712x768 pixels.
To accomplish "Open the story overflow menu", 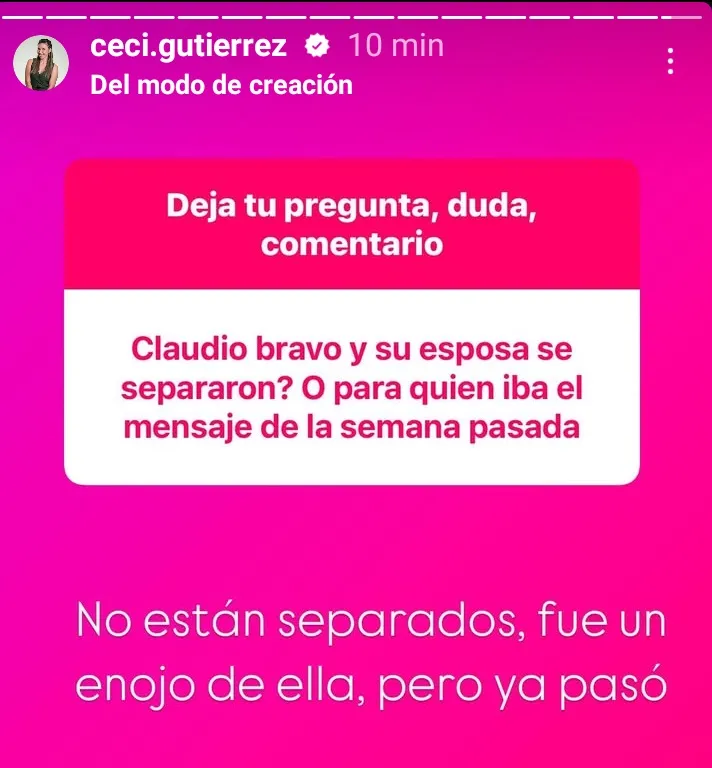I will coord(670,61).
